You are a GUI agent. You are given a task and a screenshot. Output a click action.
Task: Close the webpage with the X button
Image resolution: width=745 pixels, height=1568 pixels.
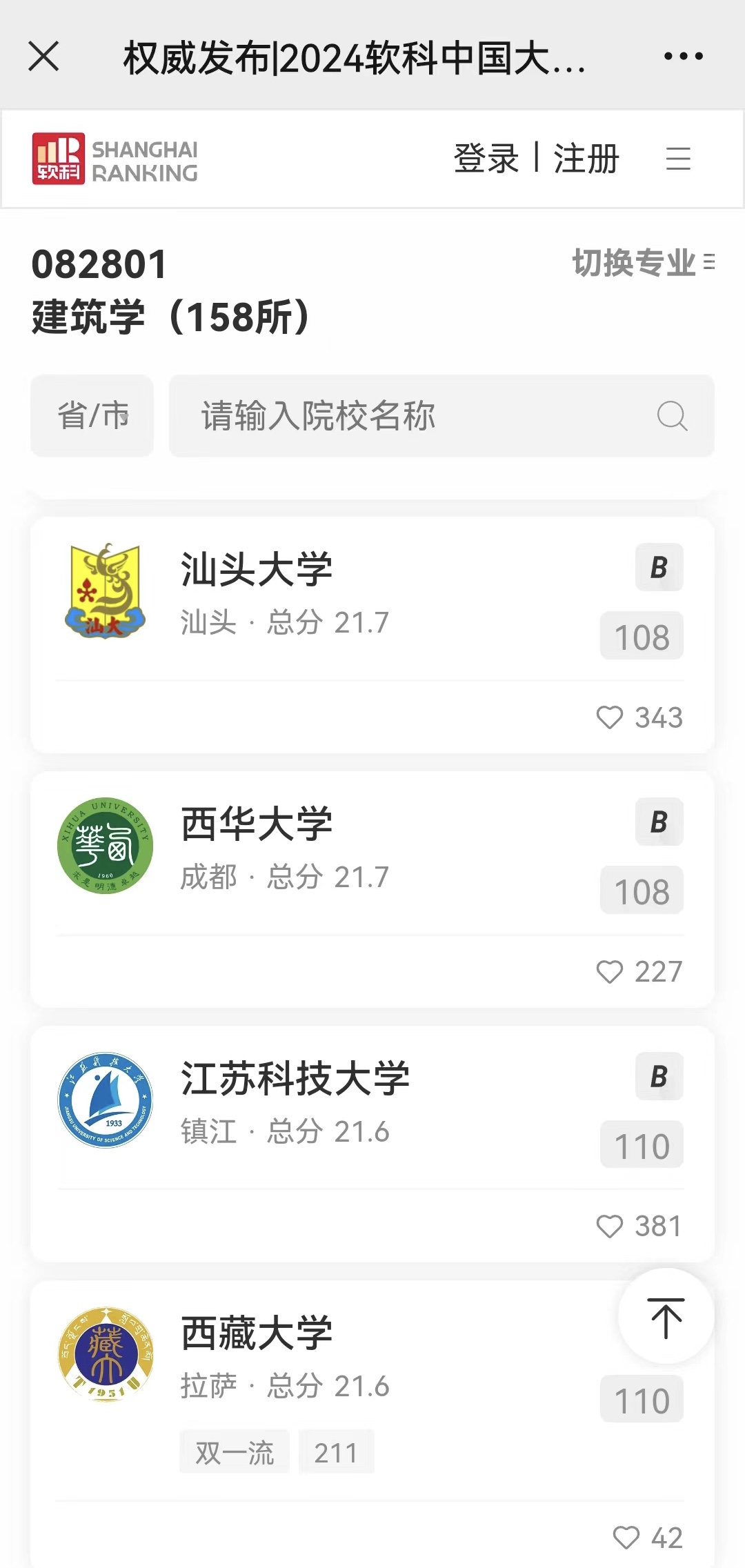(43, 56)
